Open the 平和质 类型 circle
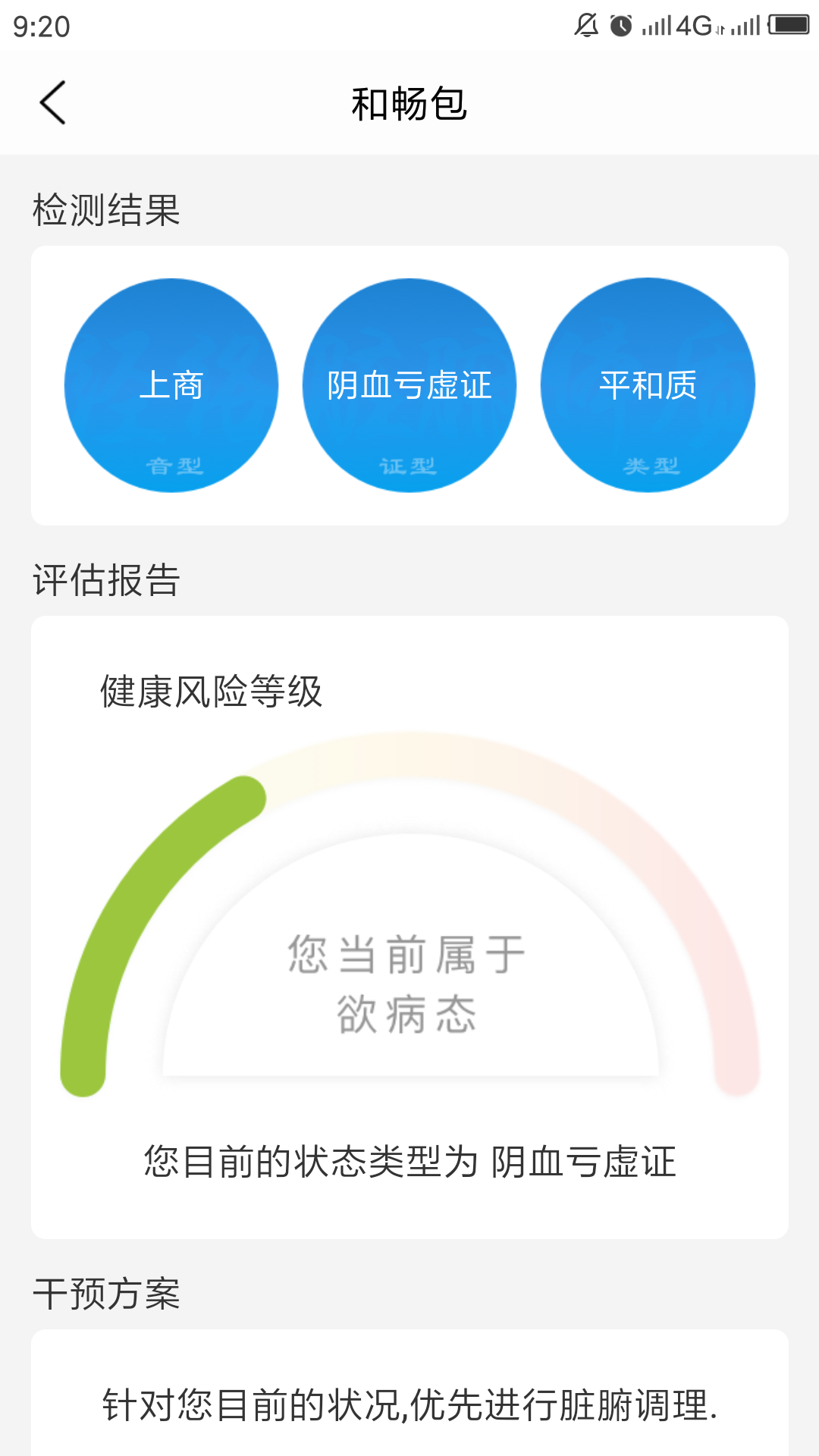The height and width of the screenshot is (1456, 819). tap(647, 385)
